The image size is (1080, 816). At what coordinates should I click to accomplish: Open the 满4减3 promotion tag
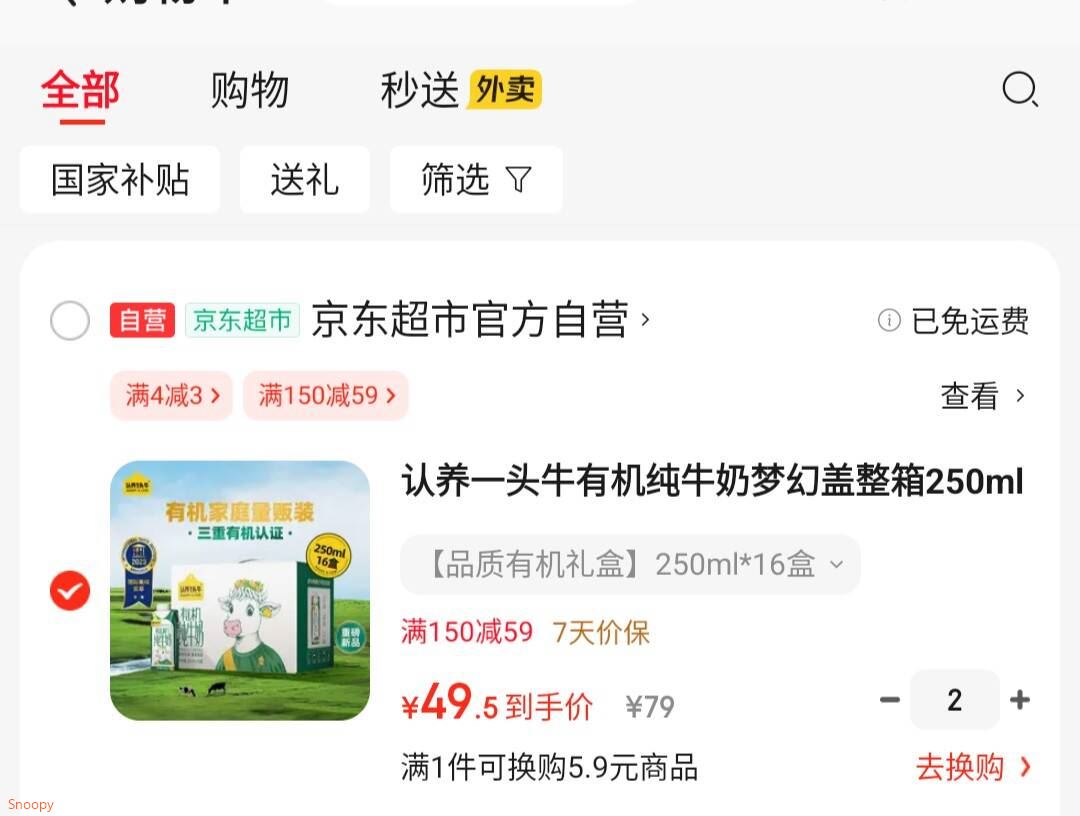[172, 395]
